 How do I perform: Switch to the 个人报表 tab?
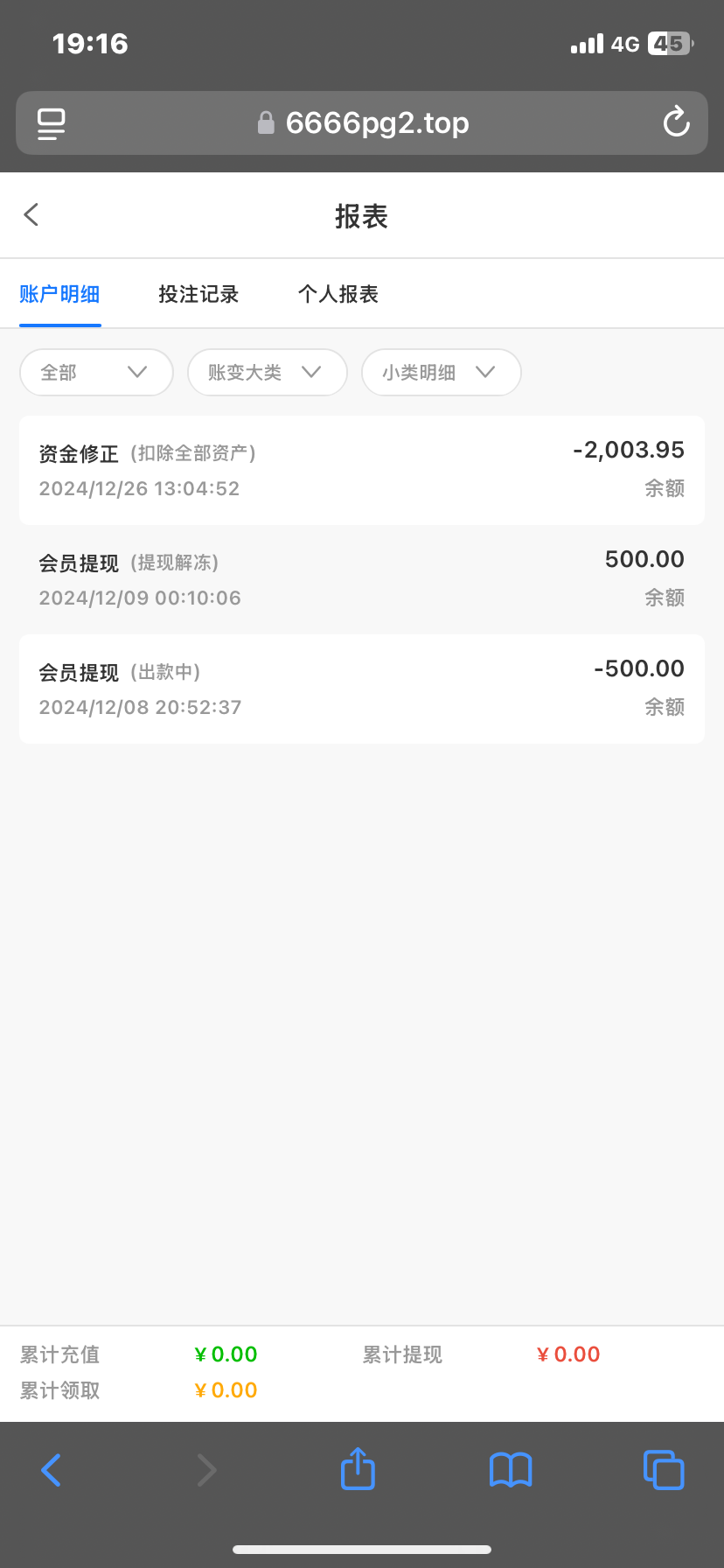coord(338,294)
